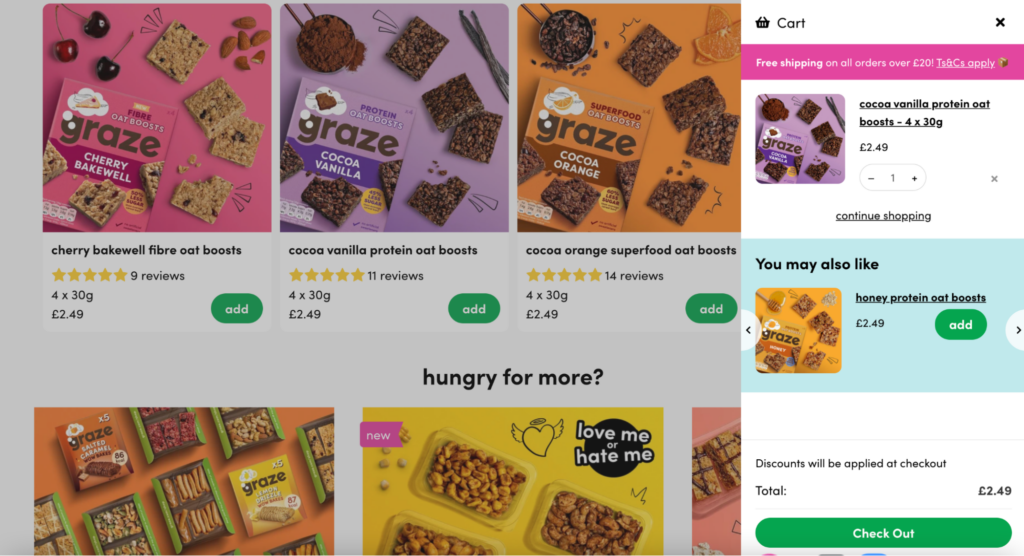The height and width of the screenshot is (556, 1024).
Task: Add cocoa orange superfood oat boosts
Action: [x=711, y=309]
